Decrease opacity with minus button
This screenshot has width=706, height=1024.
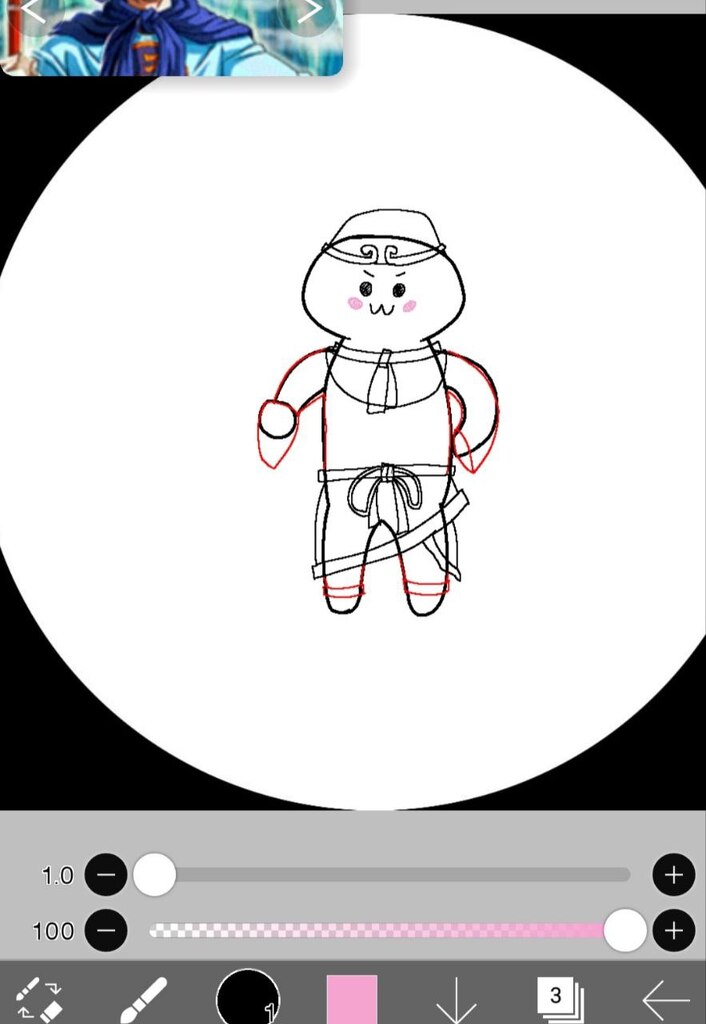pos(106,931)
